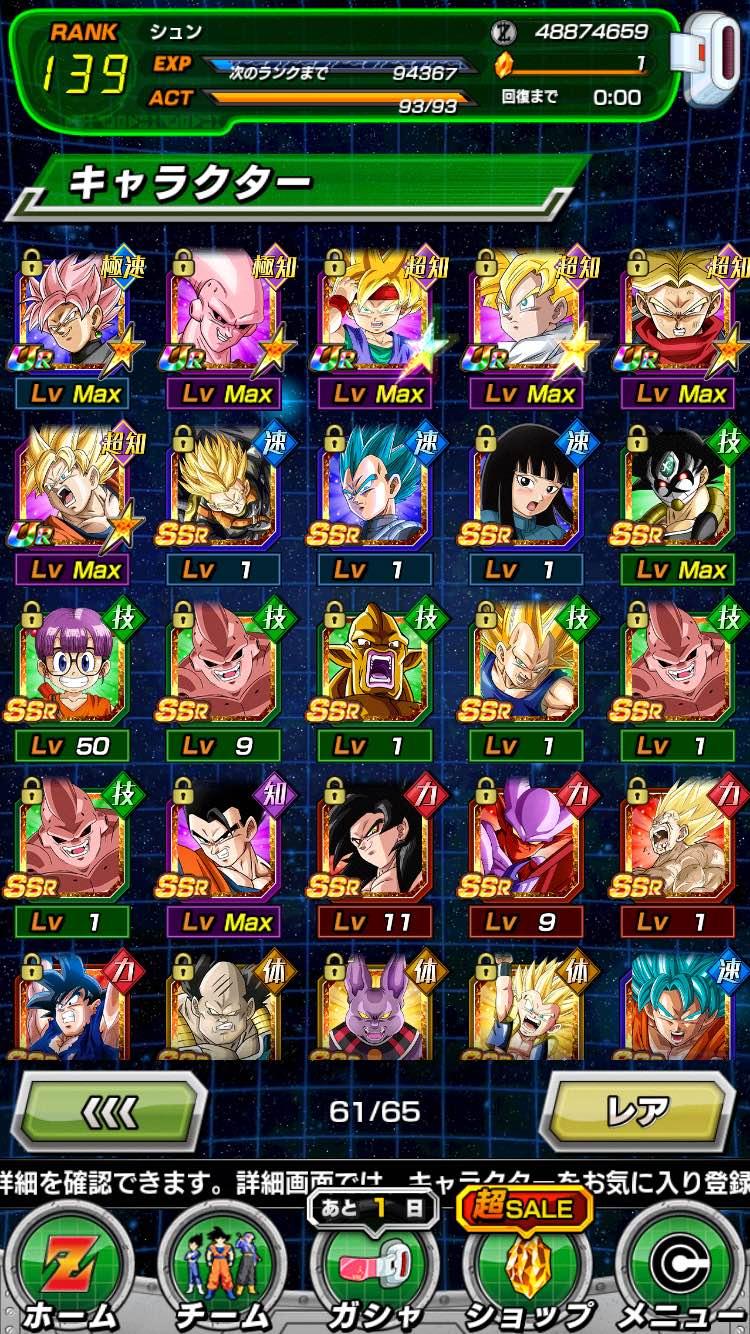
Task: Select the Beerus character card
Action: (x=374, y=1005)
